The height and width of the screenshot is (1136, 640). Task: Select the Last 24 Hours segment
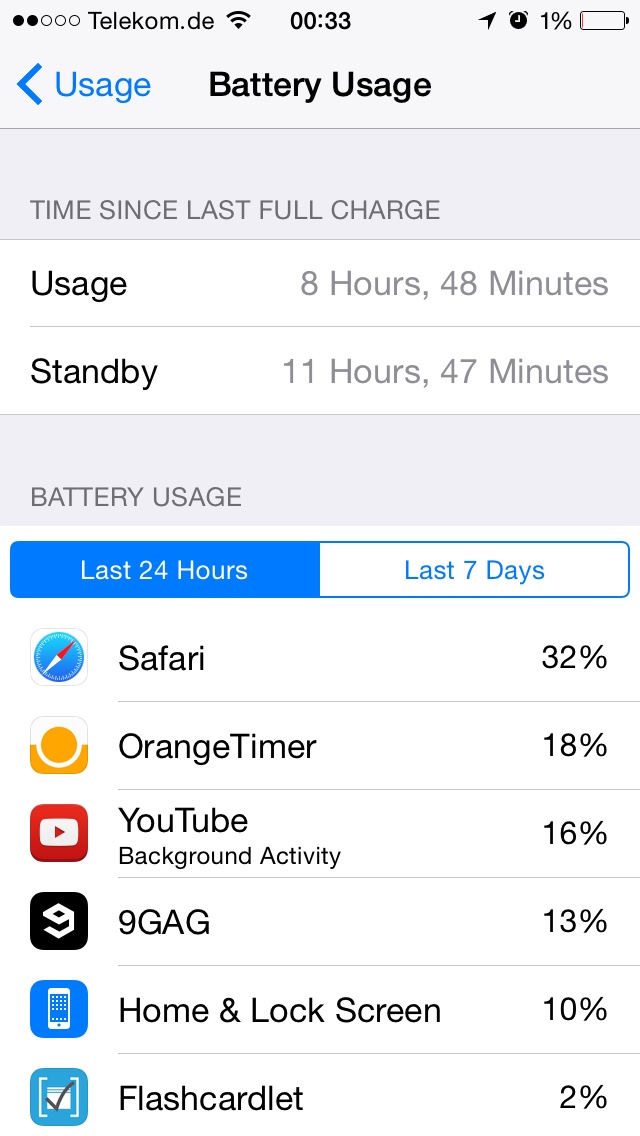165,570
